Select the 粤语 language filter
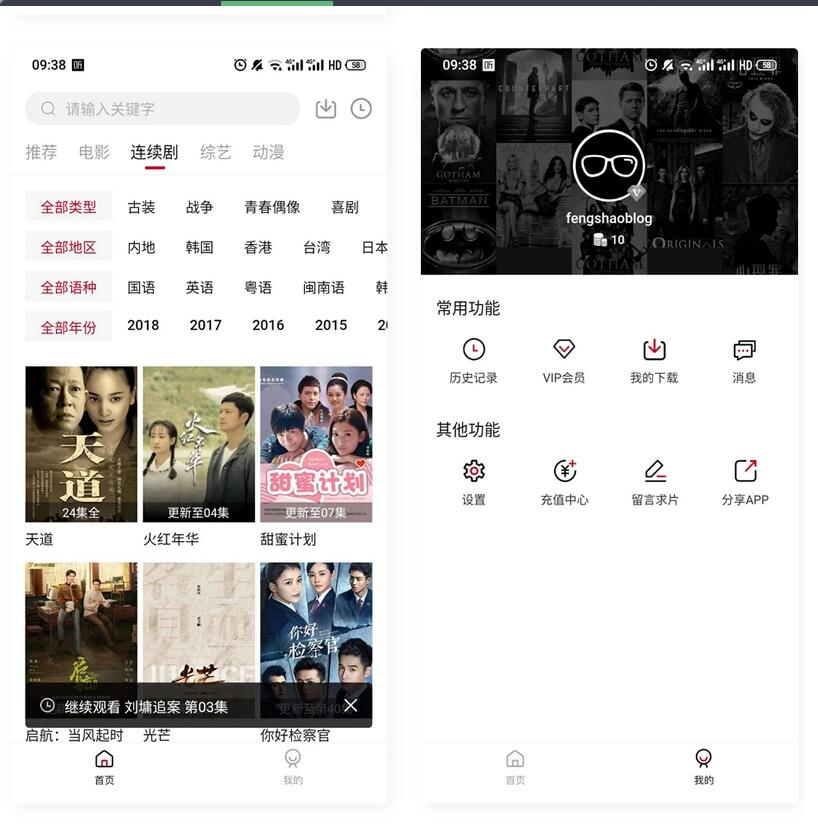Screen dimensions: 818x824 256,286
